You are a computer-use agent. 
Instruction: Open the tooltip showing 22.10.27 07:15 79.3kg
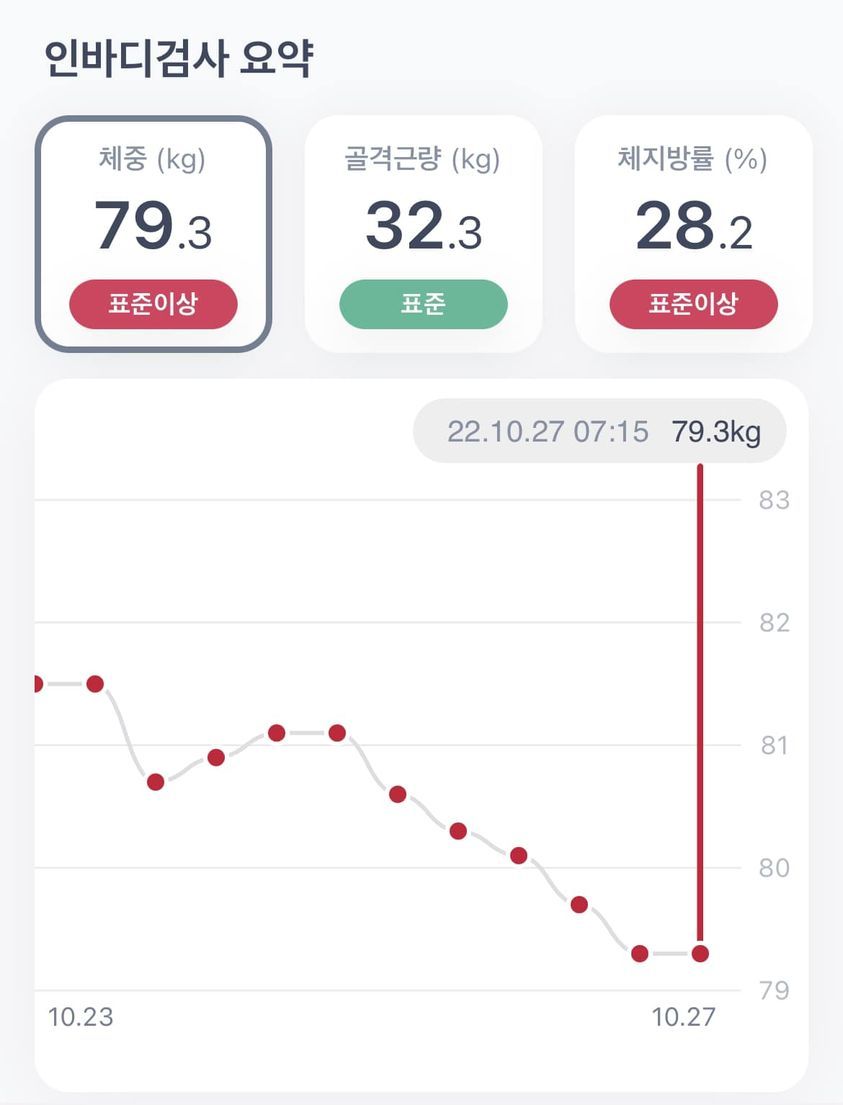point(600,432)
